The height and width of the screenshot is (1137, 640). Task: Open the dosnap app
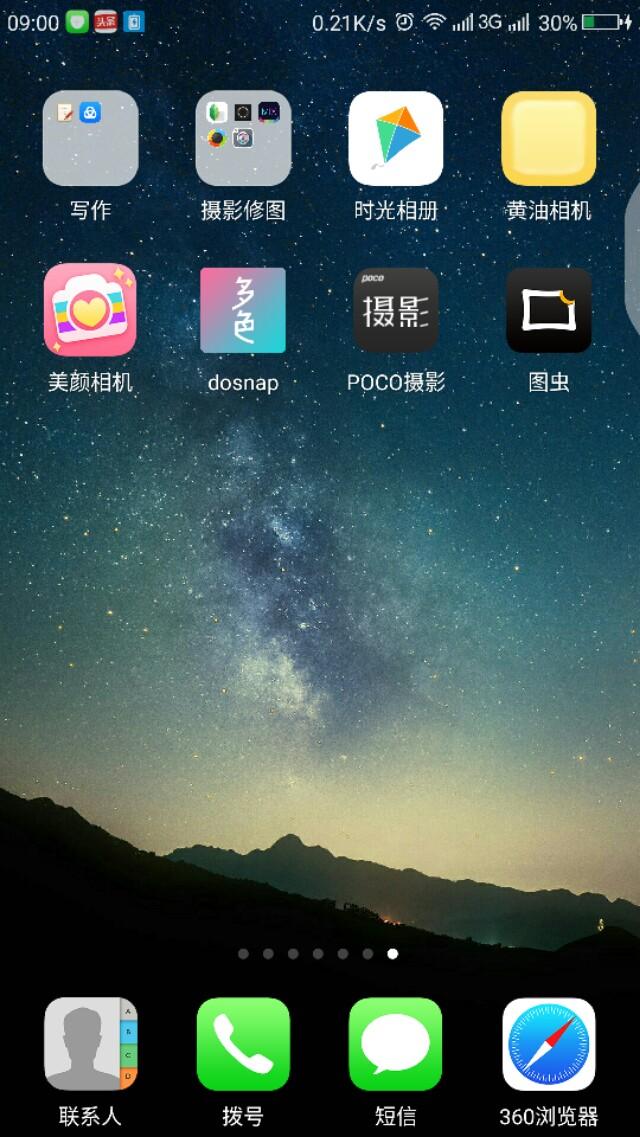point(243,310)
